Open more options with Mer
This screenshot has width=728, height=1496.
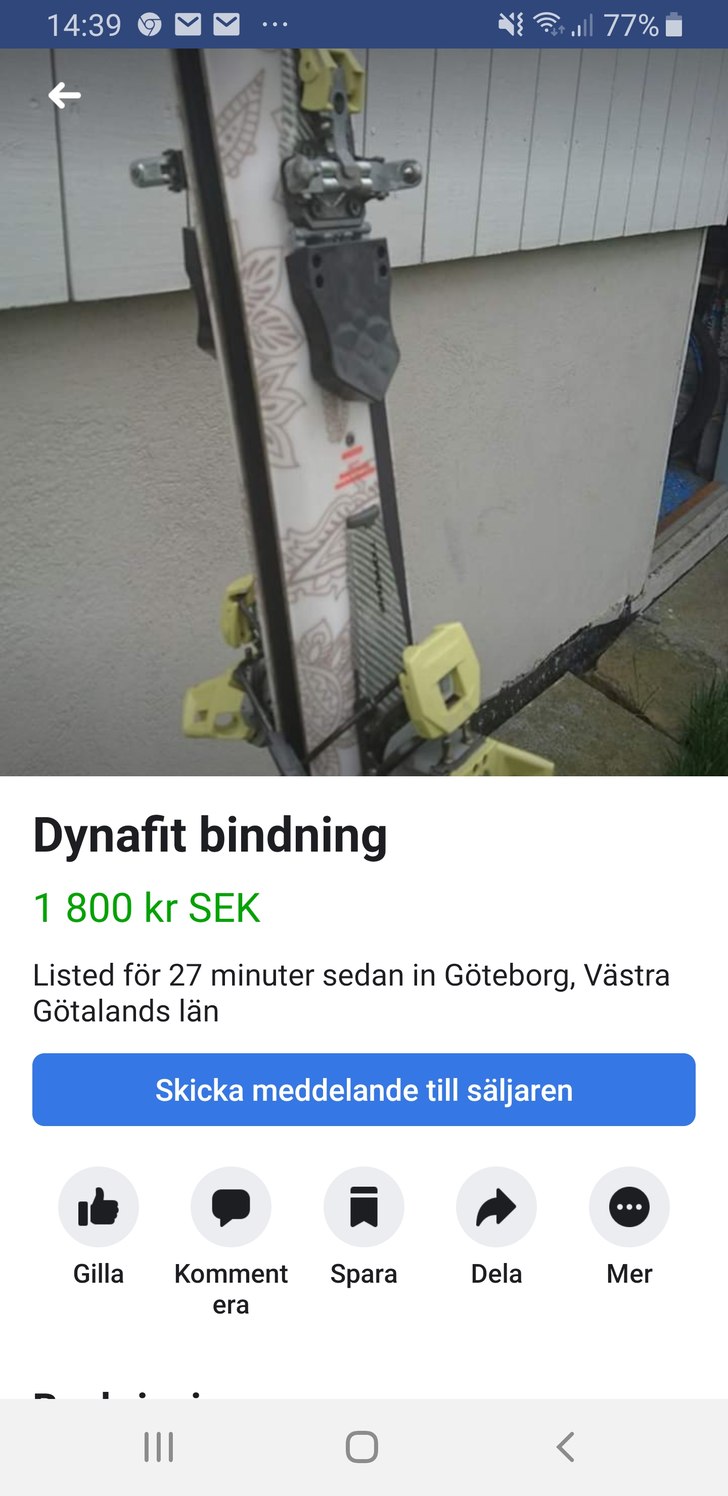pyautogui.click(x=629, y=1207)
